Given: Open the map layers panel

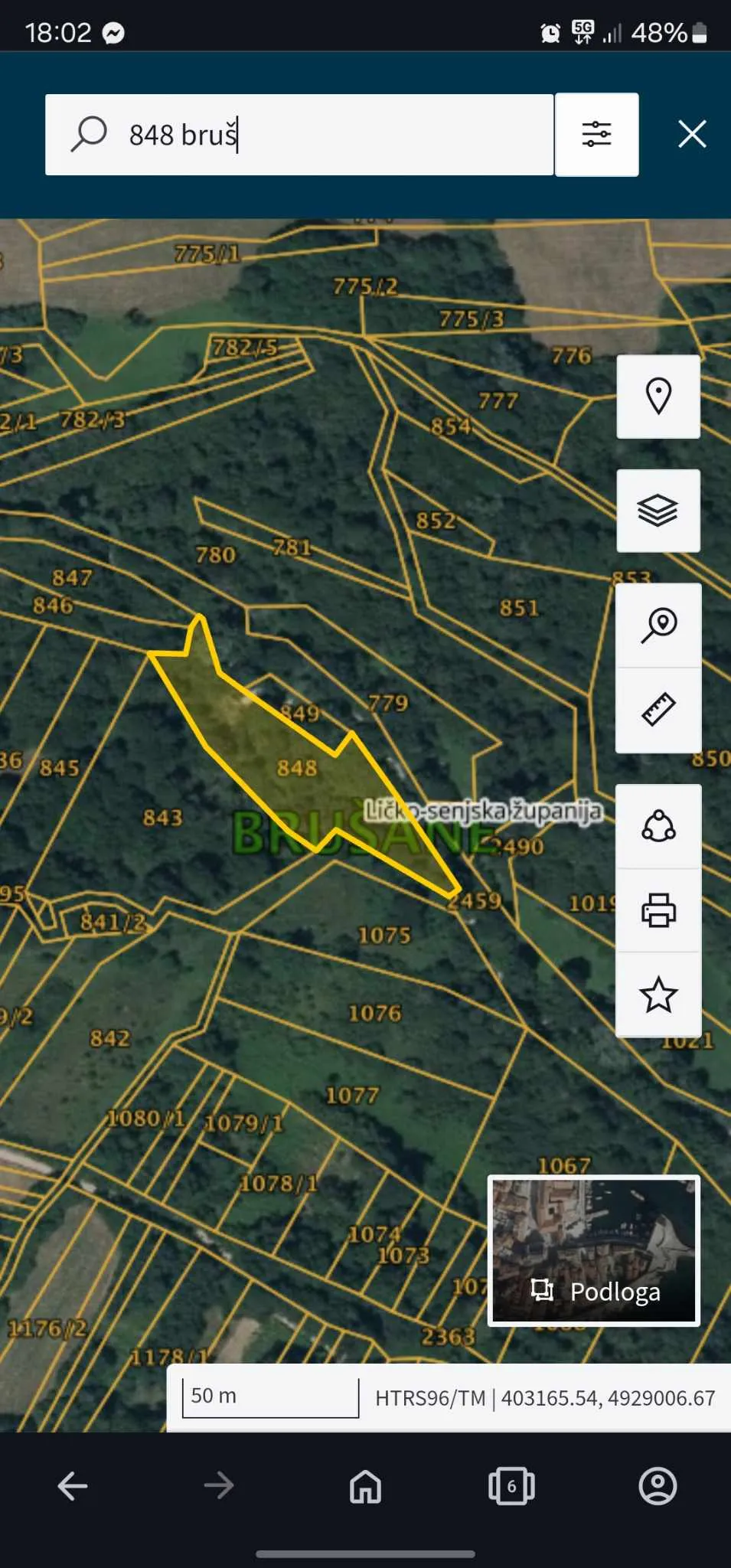Looking at the screenshot, I should coord(658,511).
